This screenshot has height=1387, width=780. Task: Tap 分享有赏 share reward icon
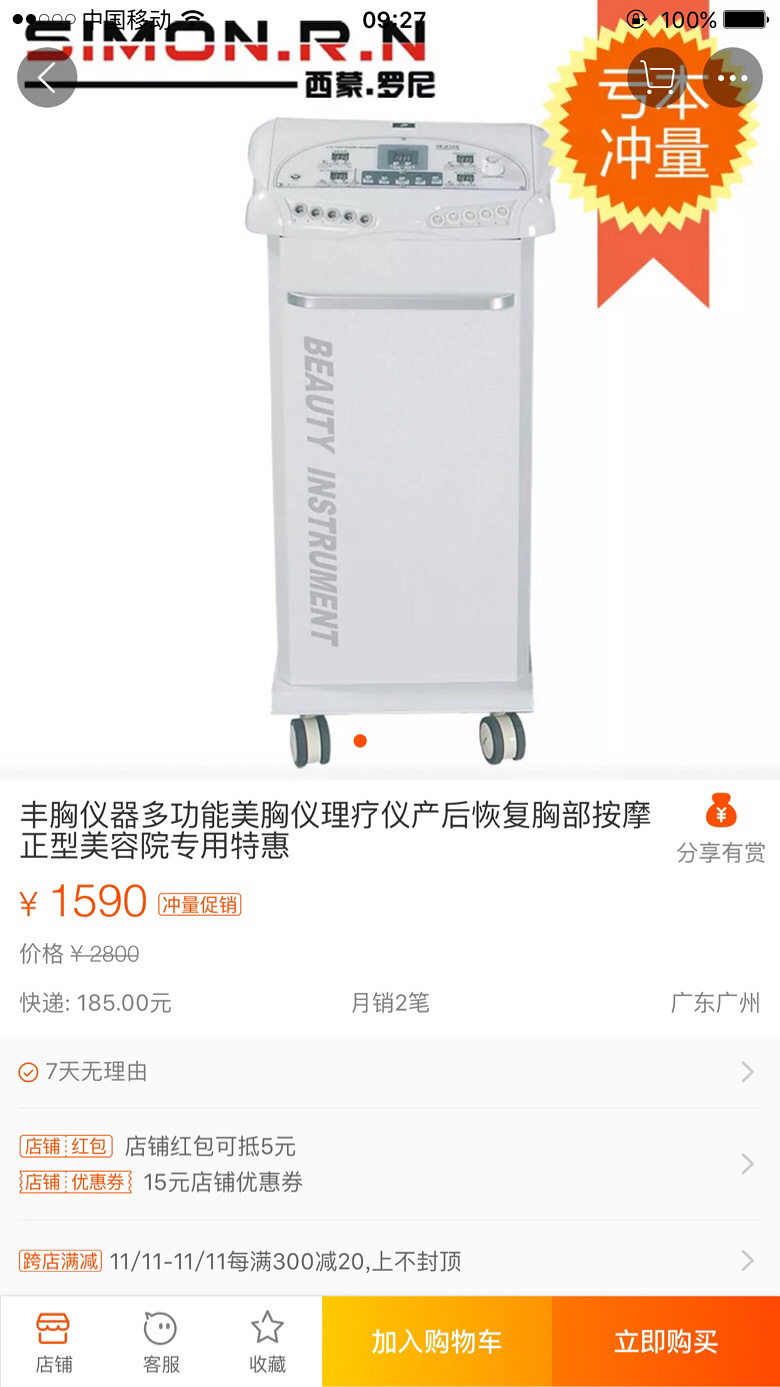(720, 829)
